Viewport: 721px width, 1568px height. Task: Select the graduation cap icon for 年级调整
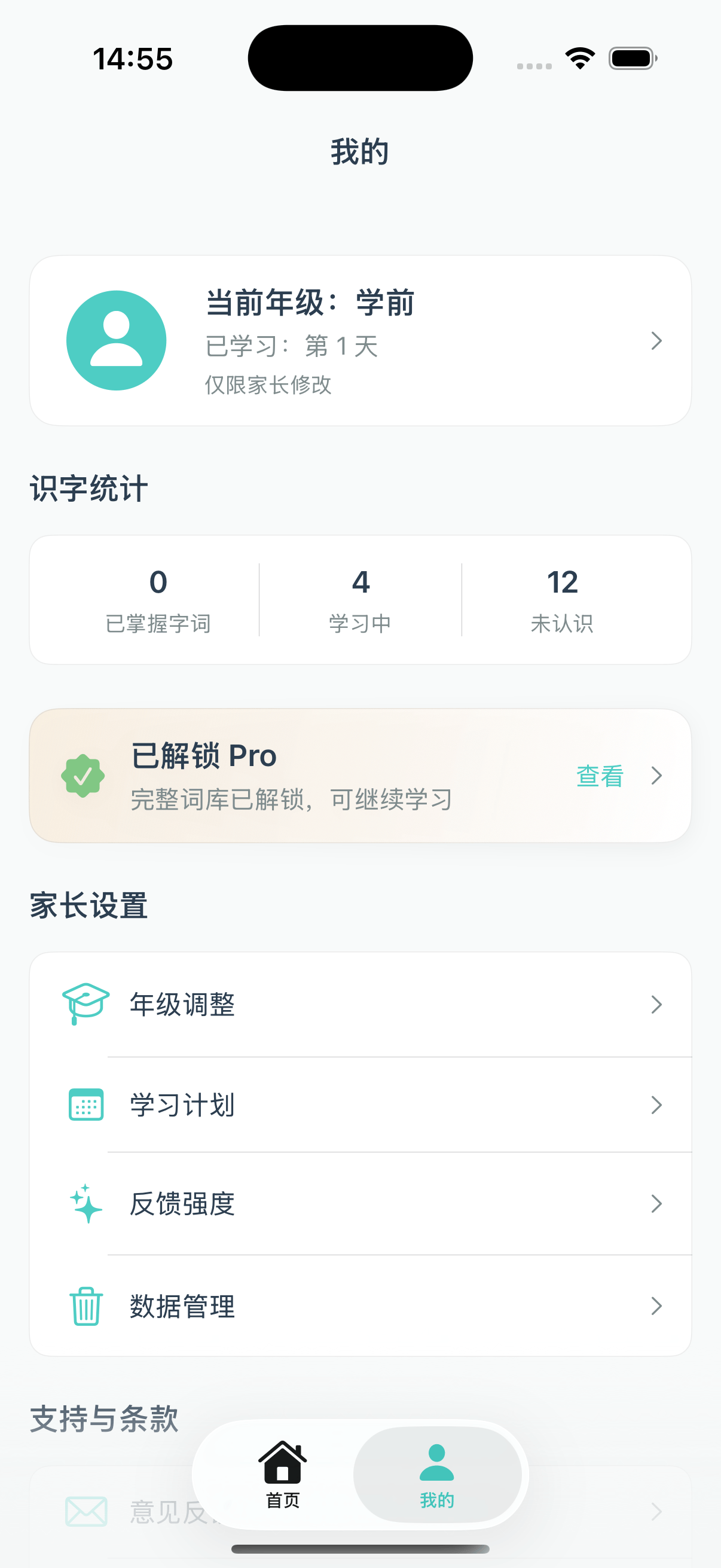point(87,1003)
